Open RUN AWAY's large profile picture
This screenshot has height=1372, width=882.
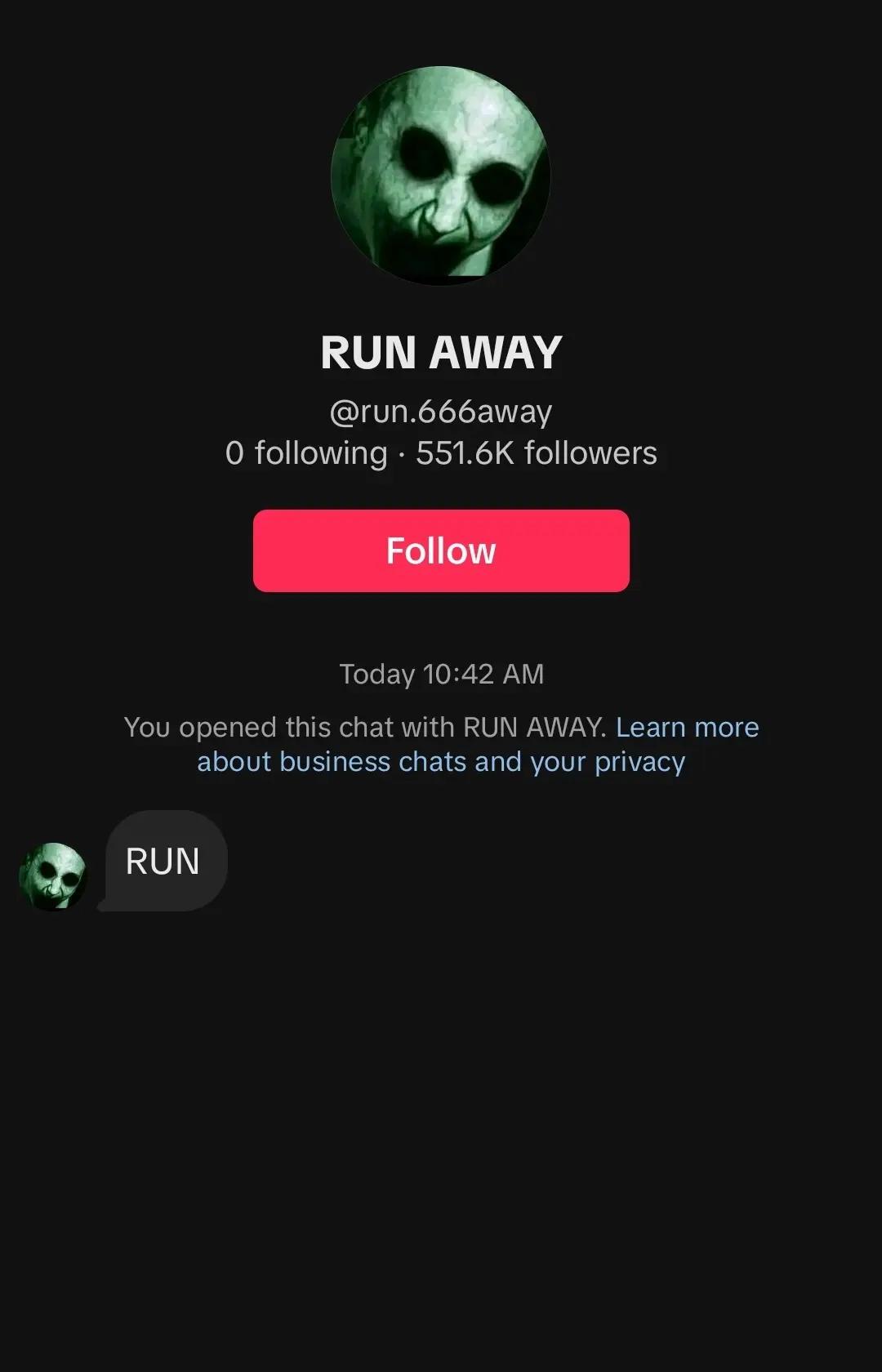441,176
